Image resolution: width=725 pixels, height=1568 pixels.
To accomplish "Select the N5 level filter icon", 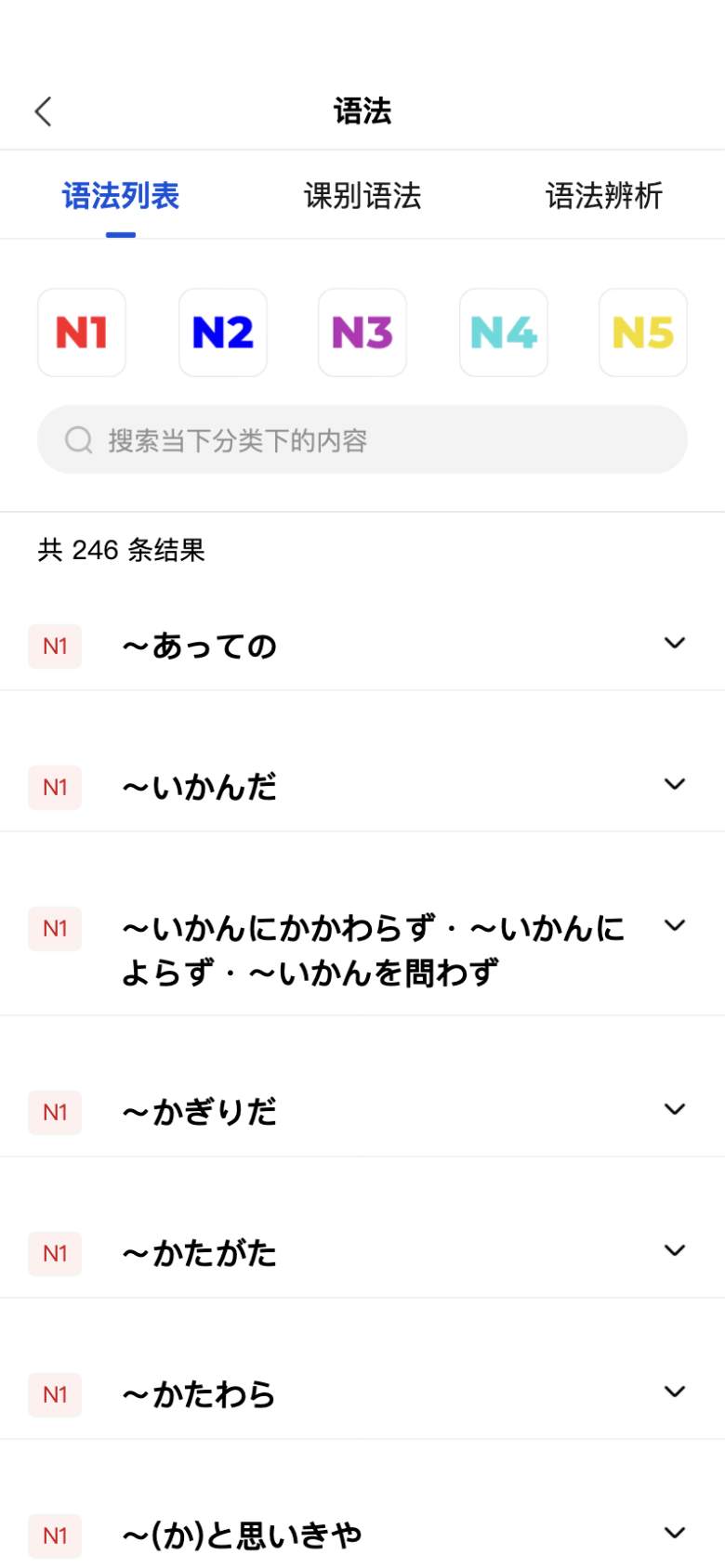I will pyautogui.click(x=643, y=332).
